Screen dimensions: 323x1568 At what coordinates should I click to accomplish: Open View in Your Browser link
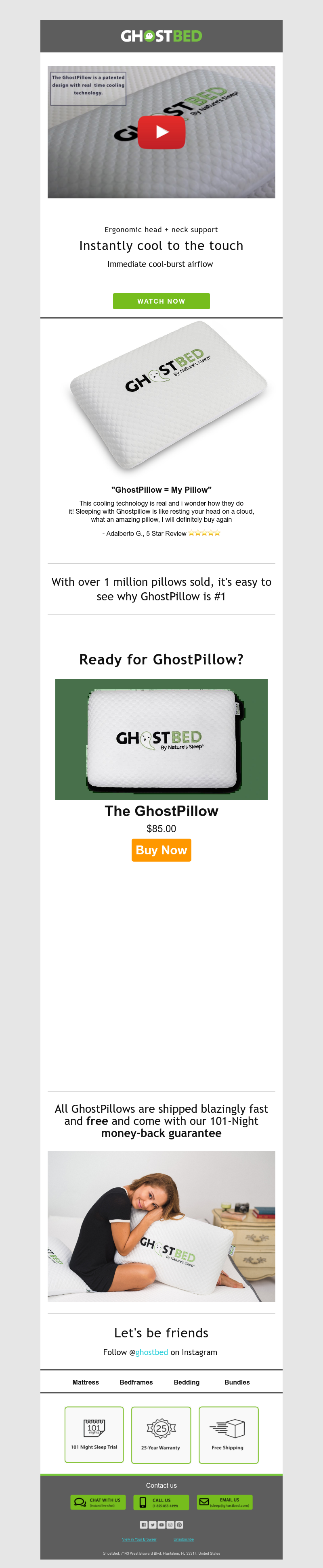tap(139, 1539)
